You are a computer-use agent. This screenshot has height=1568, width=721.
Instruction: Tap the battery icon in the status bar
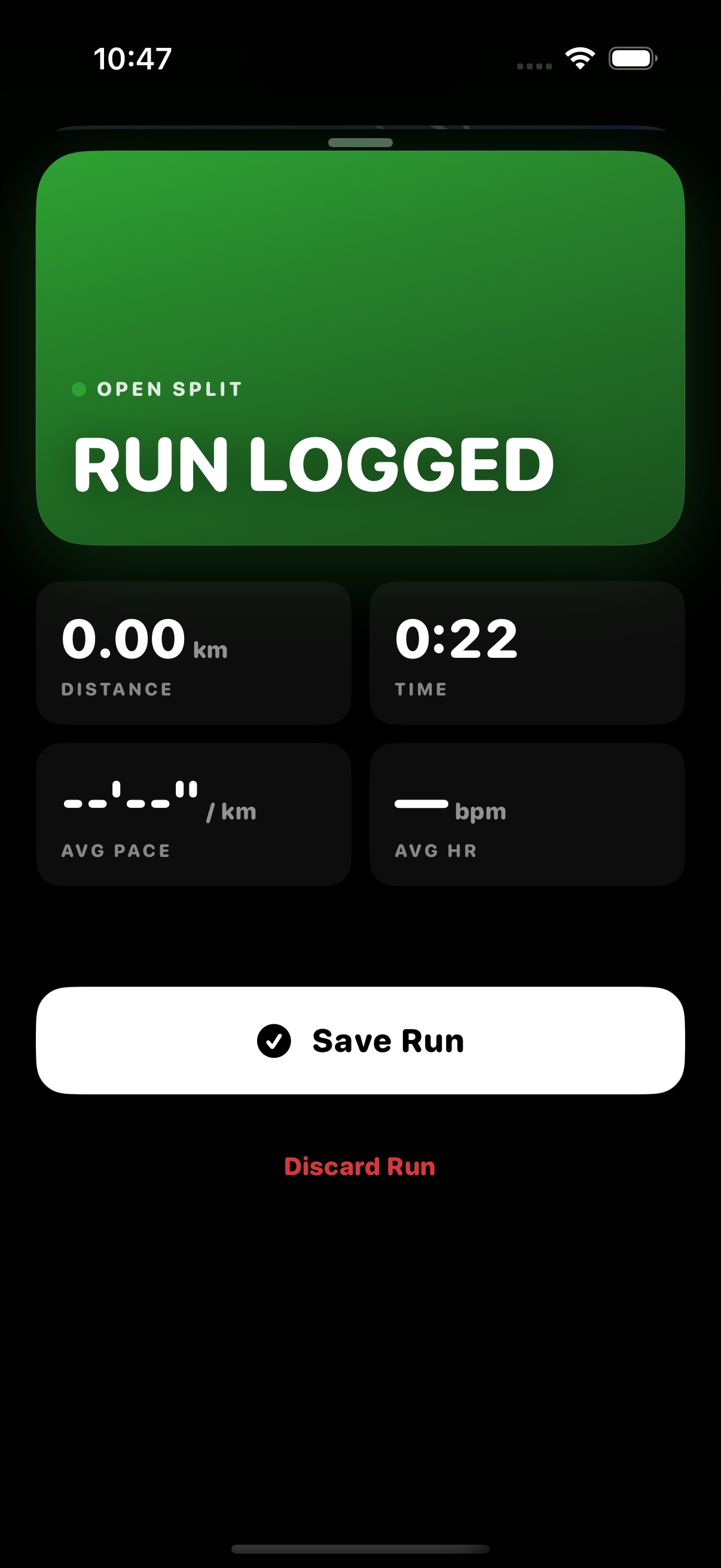(x=632, y=58)
